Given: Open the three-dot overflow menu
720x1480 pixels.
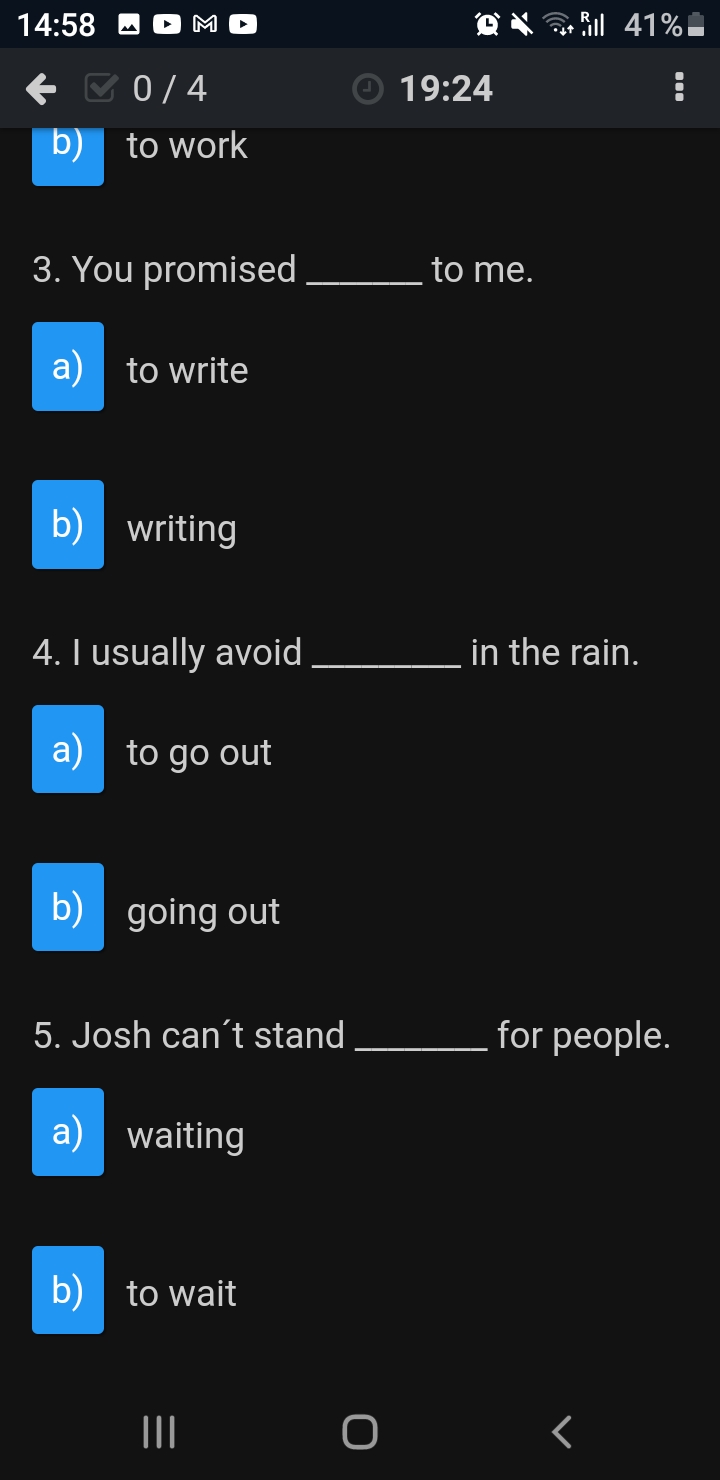Looking at the screenshot, I should [x=680, y=88].
